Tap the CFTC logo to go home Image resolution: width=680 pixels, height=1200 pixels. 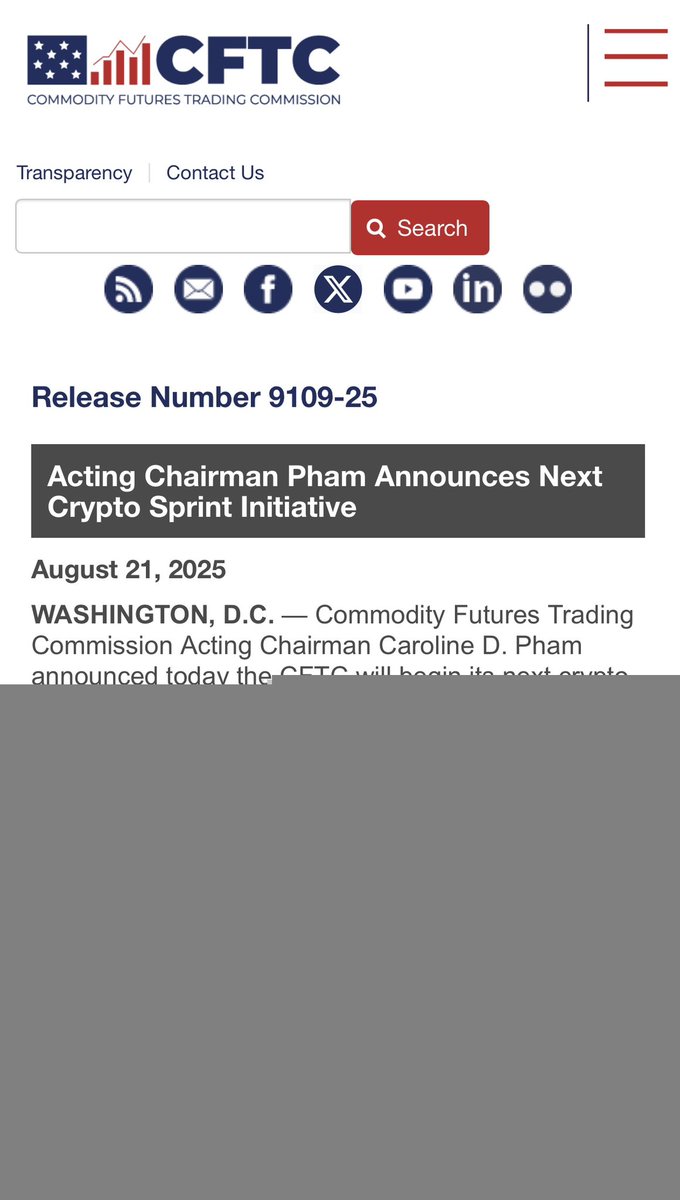184,70
